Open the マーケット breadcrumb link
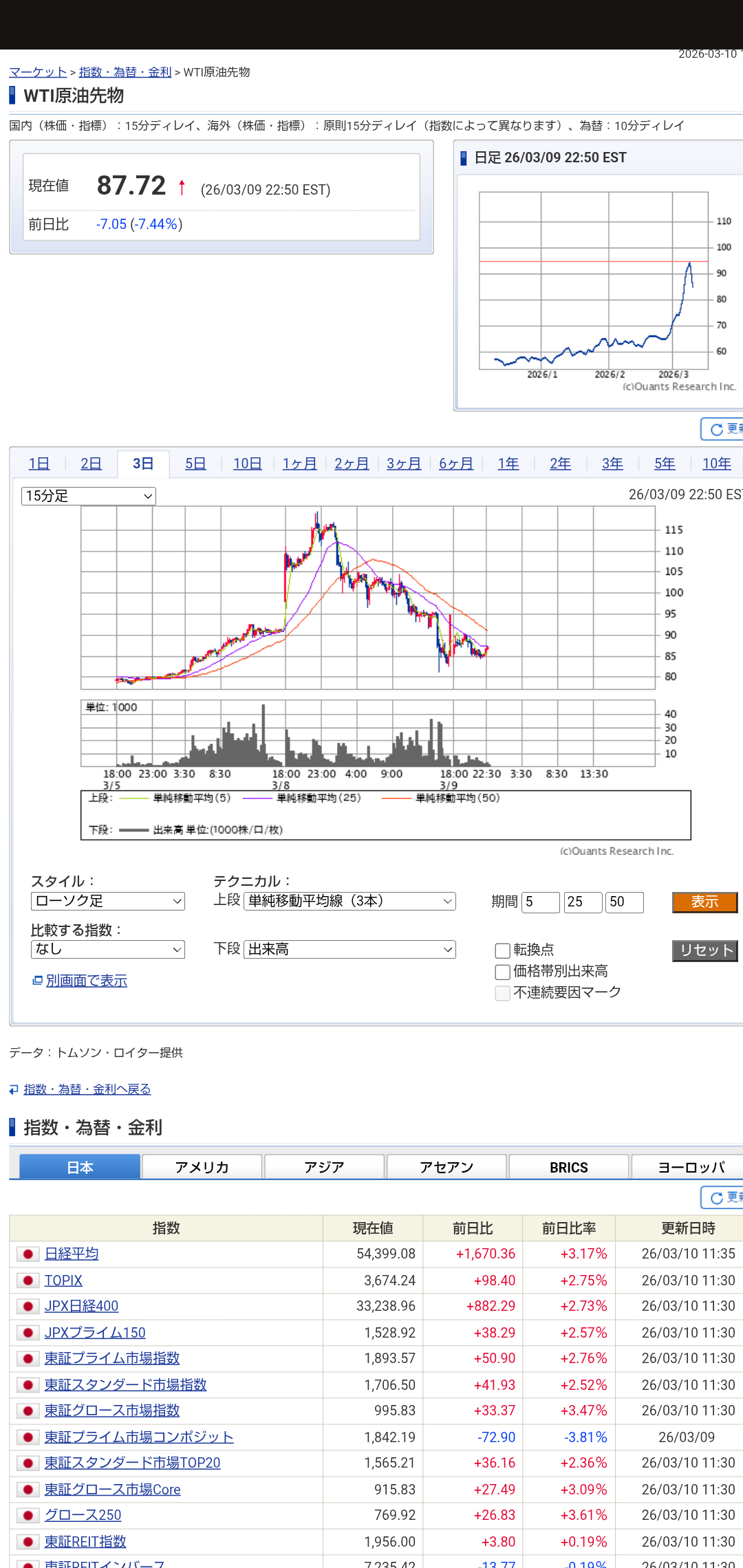 [38, 72]
